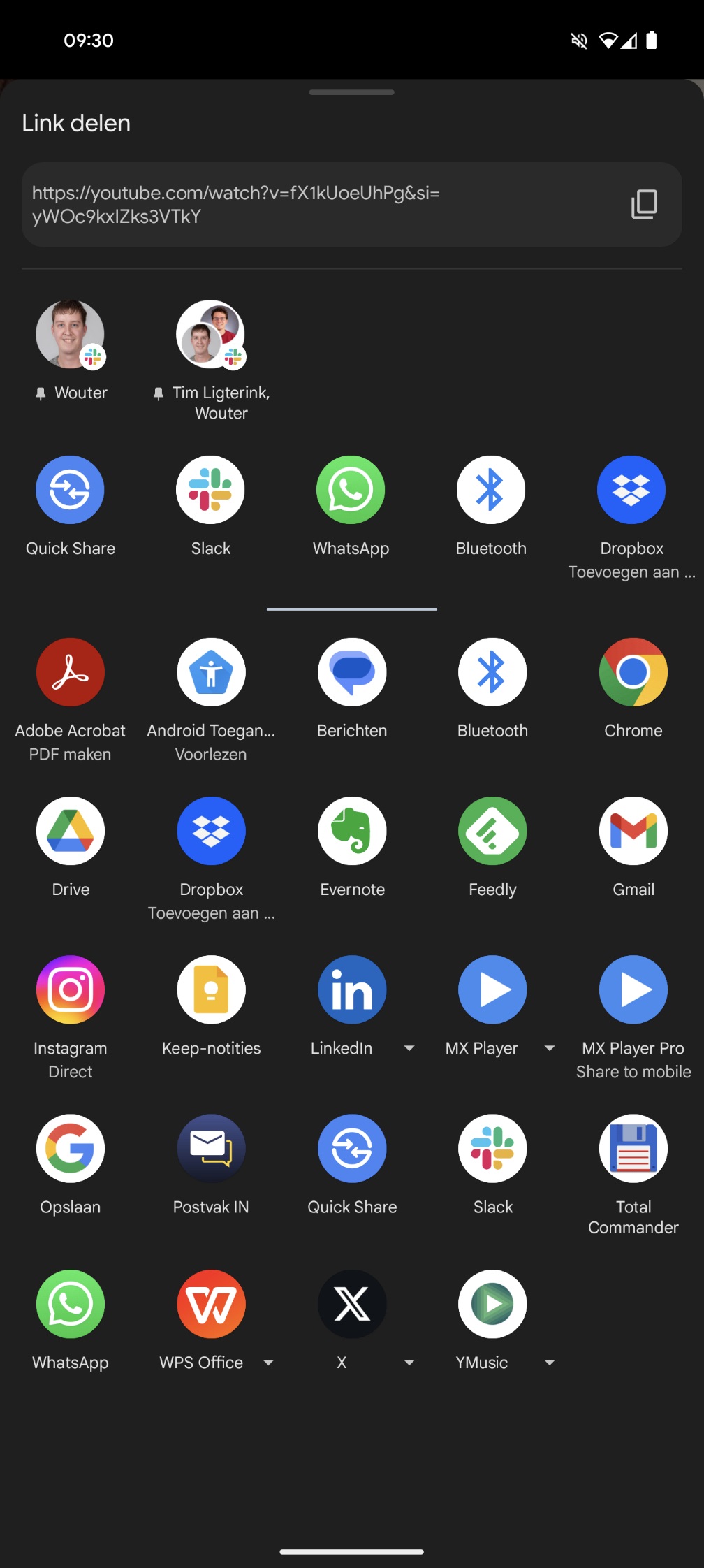Expand the LinkedIn share options
This screenshot has height=1568, width=704.
click(409, 1048)
